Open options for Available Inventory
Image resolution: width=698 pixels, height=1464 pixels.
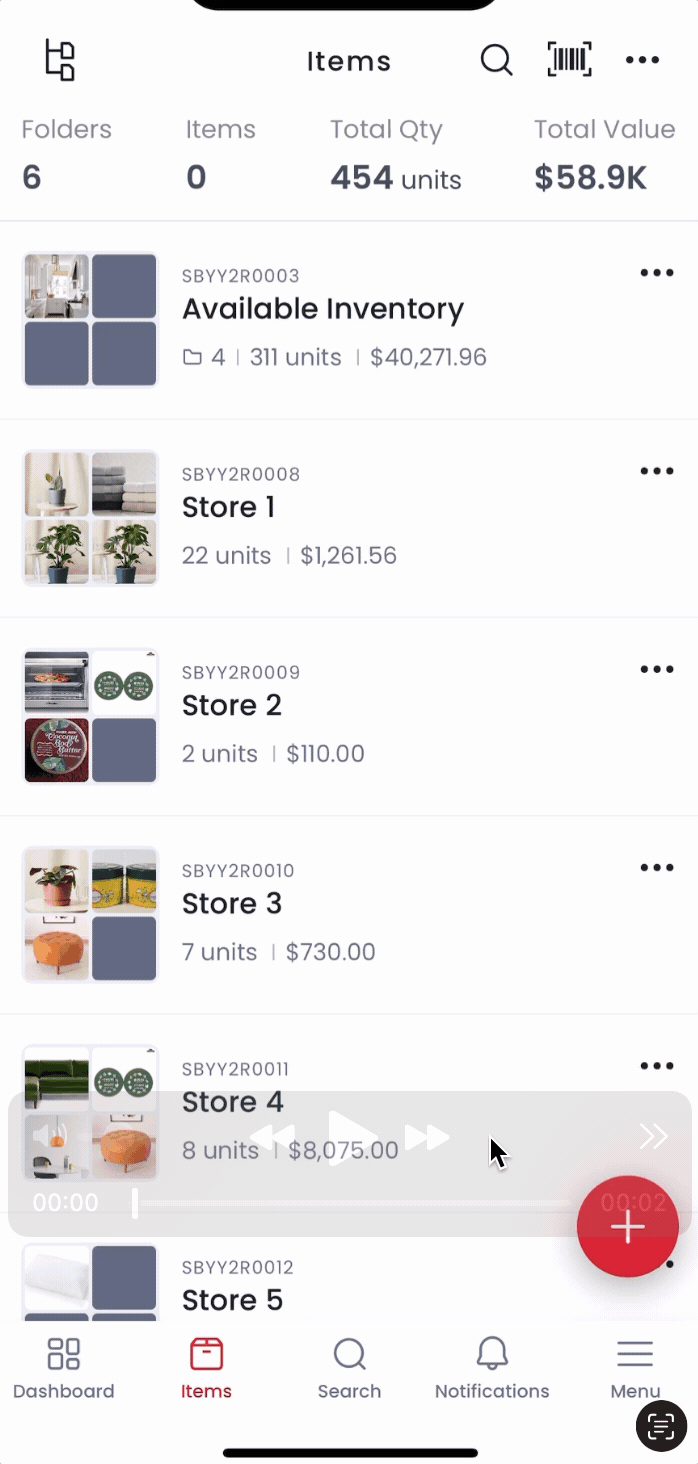click(657, 273)
